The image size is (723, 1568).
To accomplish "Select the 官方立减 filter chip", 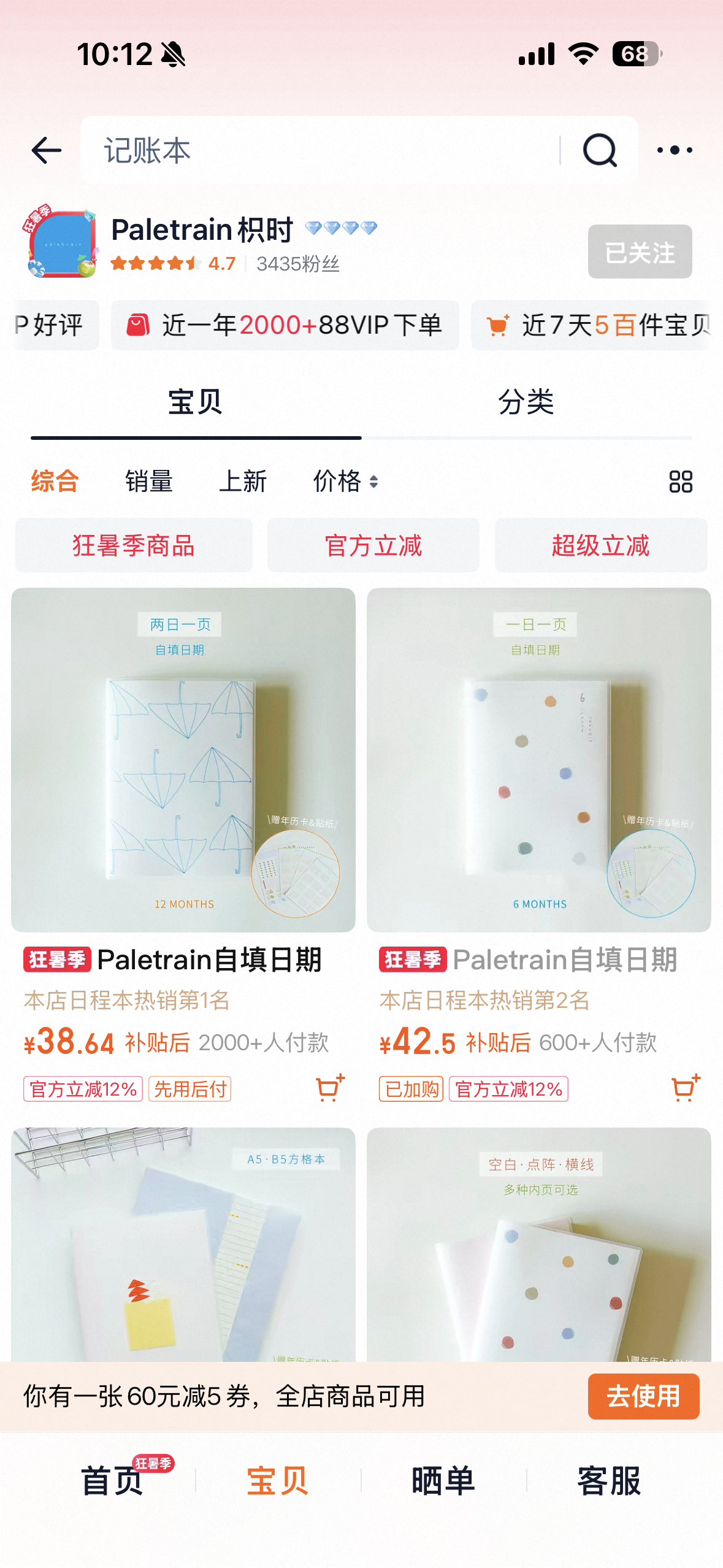I will pyautogui.click(x=373, y=545).
